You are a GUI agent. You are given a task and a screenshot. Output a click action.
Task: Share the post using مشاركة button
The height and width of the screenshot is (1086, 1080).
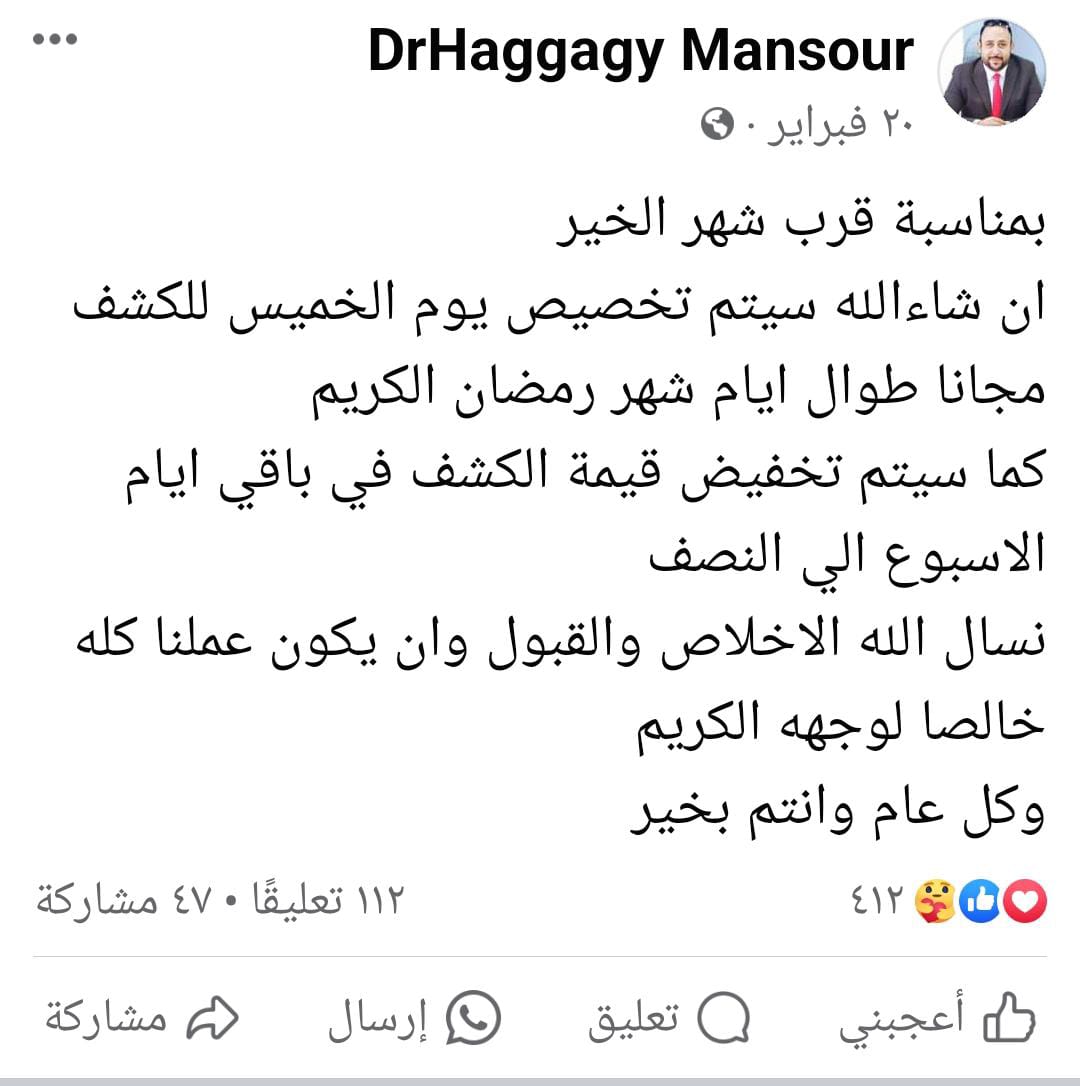(x=142, y=1020)
